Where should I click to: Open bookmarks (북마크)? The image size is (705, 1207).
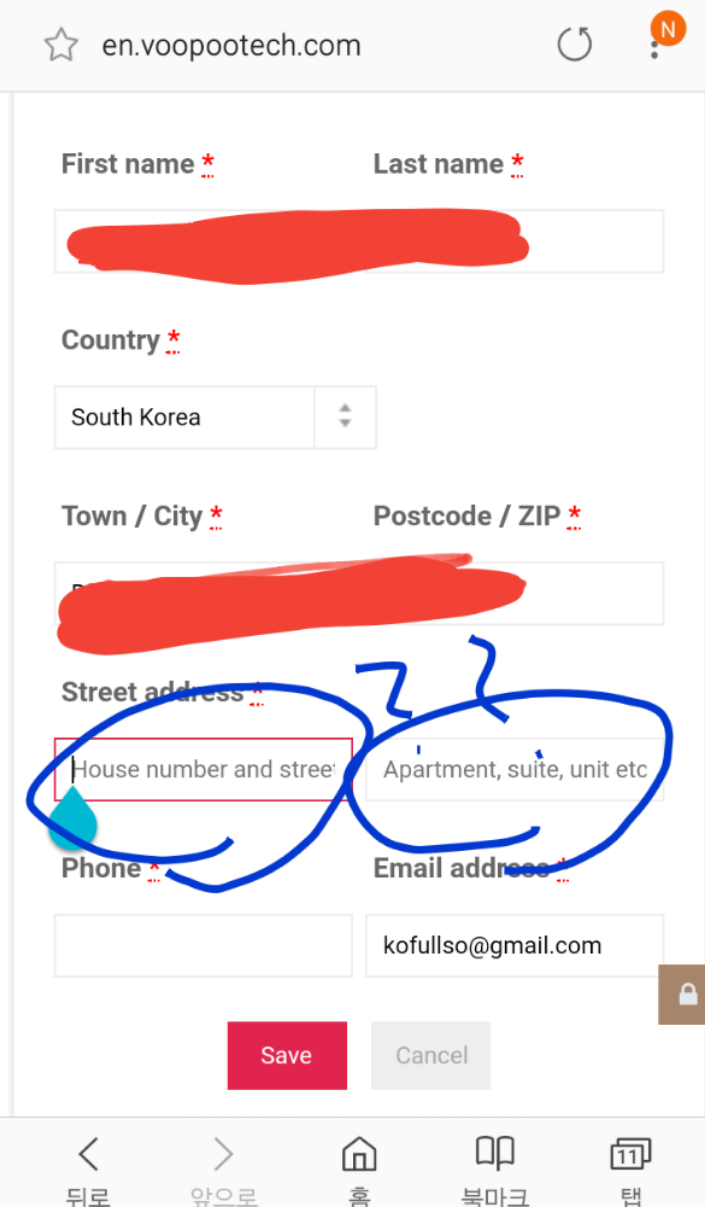[495, 1165]
